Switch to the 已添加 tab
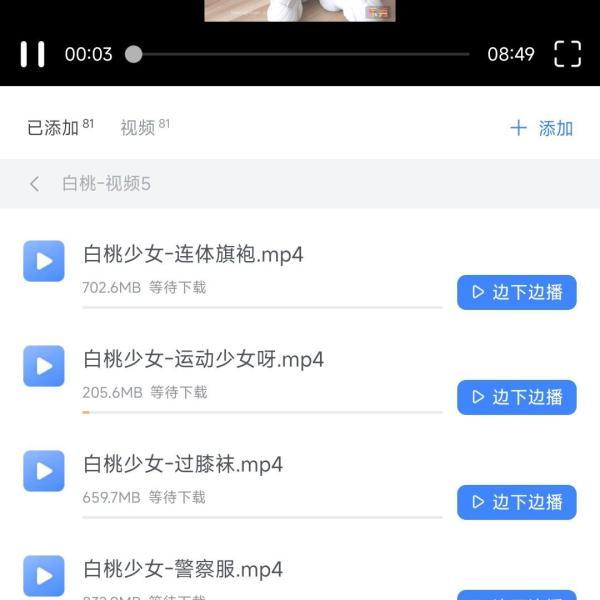This screenshot has height=600, width=600. [x=53, y=128]
